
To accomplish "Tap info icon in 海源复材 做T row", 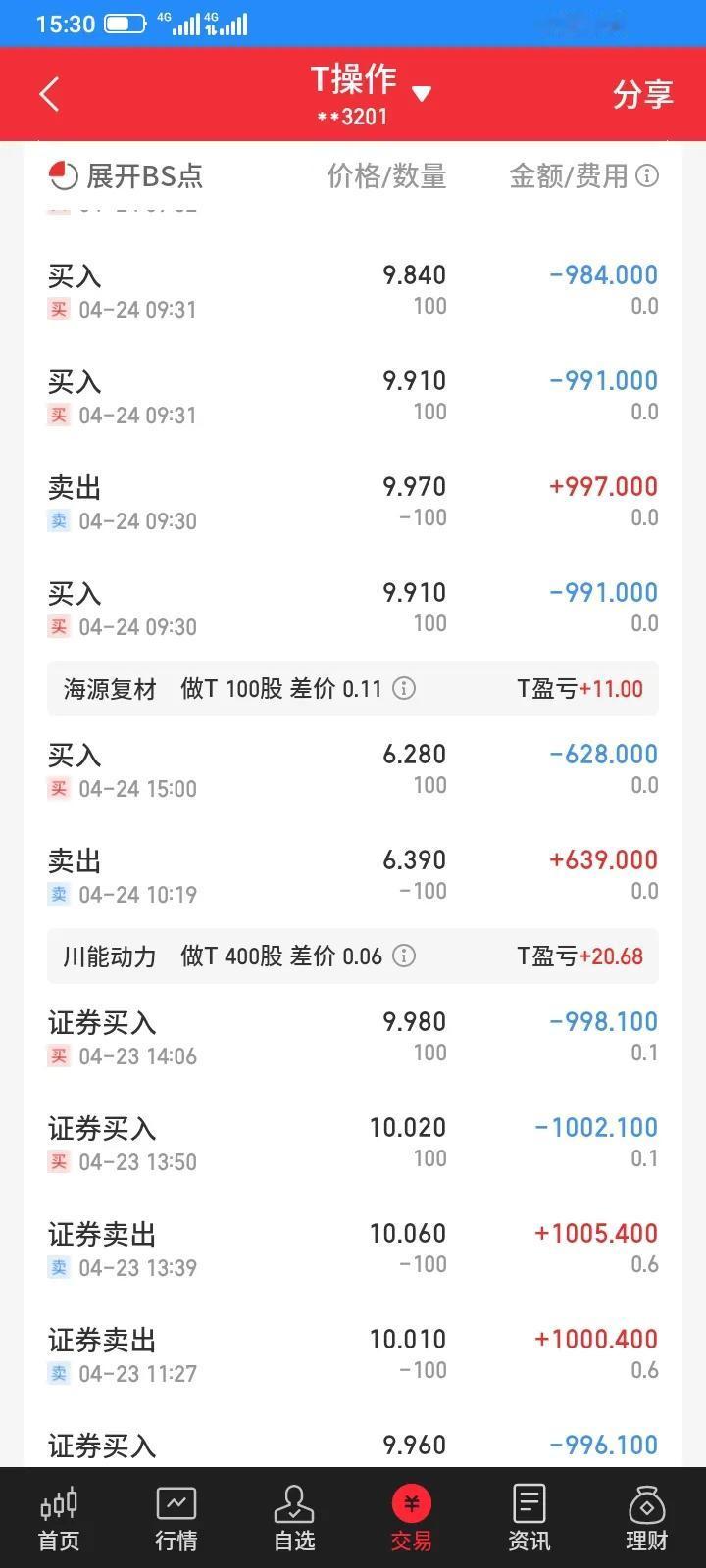I will pos(404,688).
